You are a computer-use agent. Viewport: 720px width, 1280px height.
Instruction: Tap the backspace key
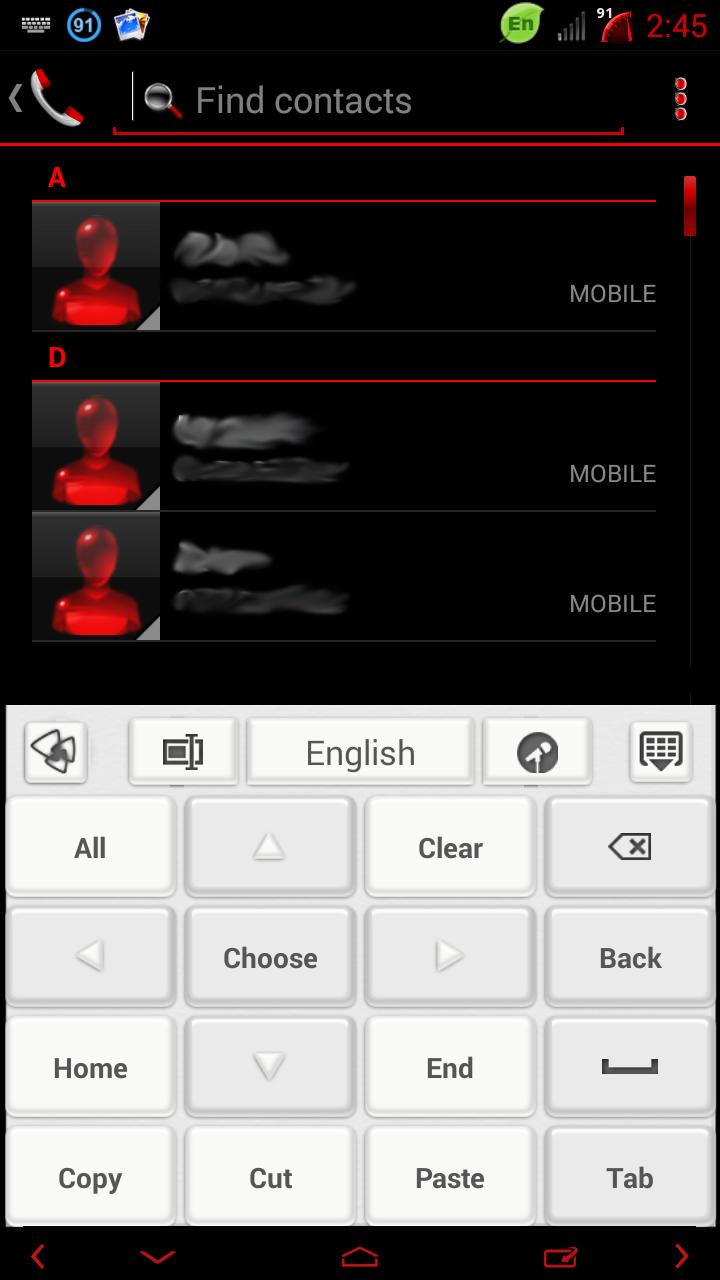(630, 848)
